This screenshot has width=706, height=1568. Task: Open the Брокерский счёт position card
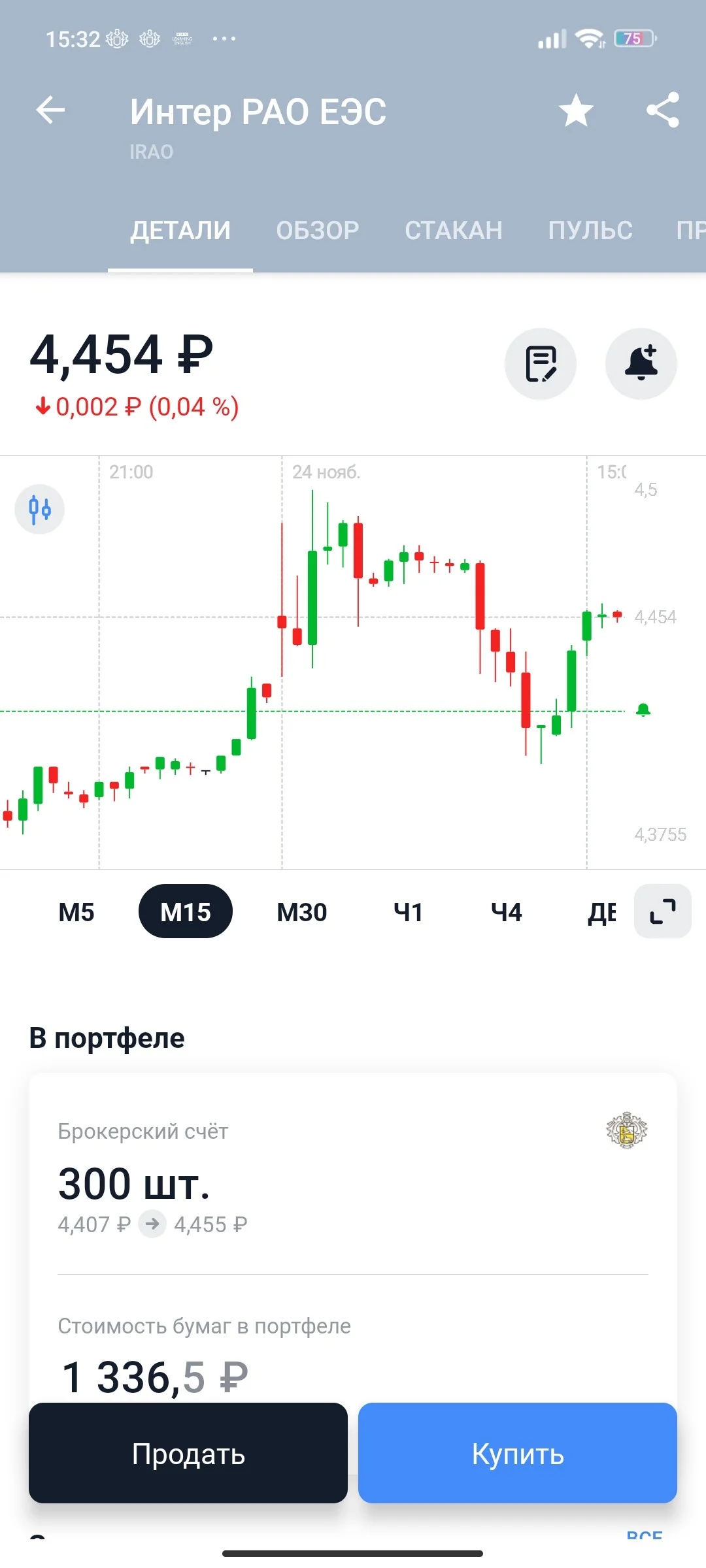(x=353, y=1176)
